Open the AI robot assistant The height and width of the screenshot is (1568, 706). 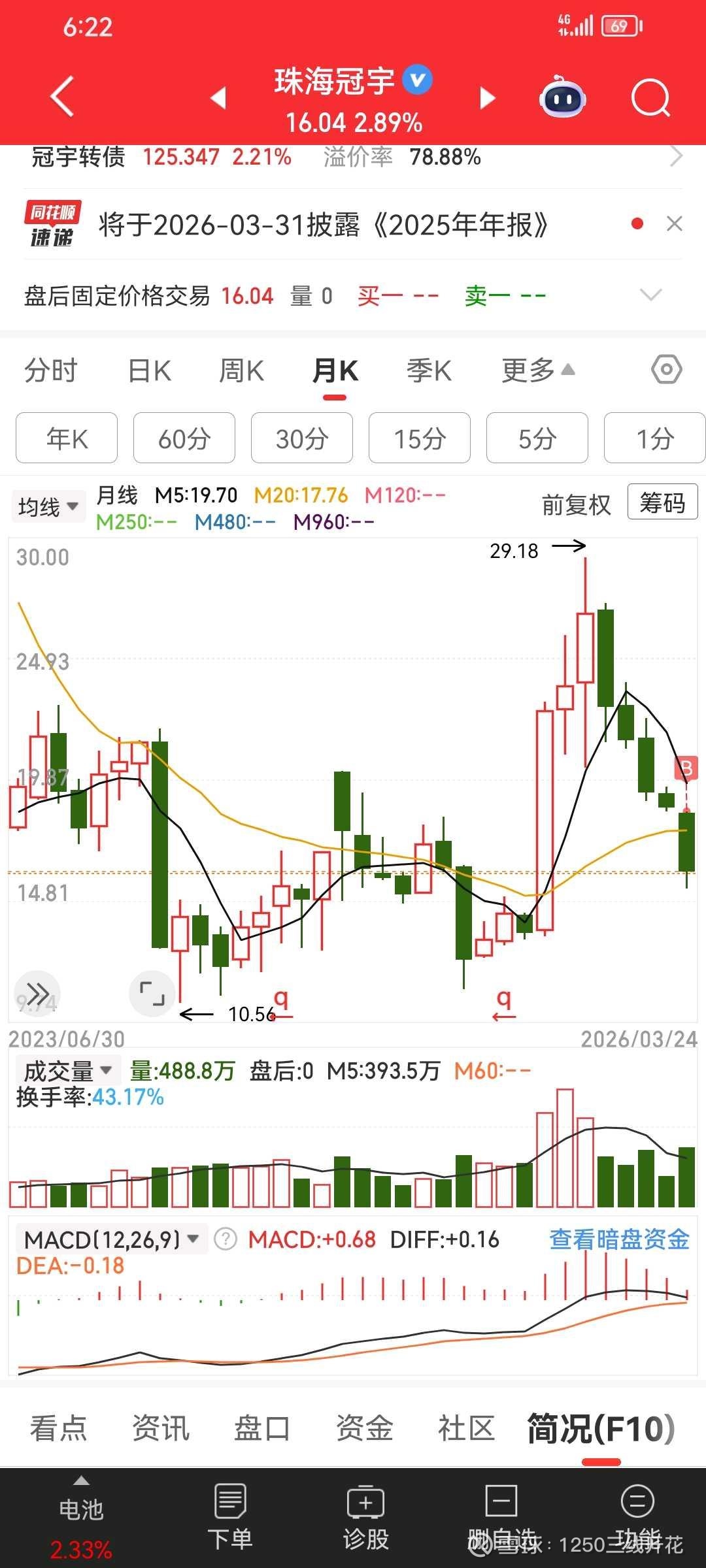pyautogui.click(x=562, y=98)
